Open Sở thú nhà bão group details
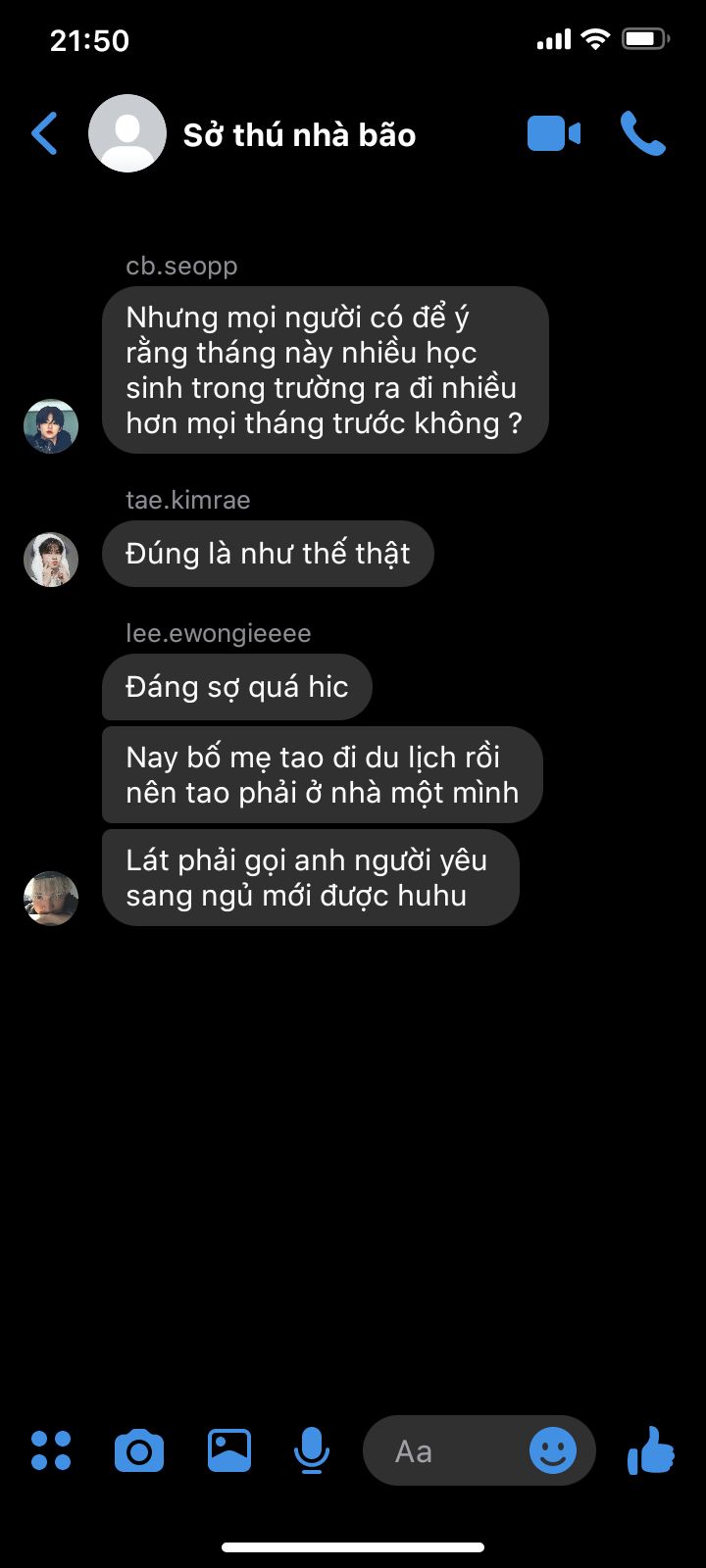The width and height of the screenshot is (706, 1568). [x=299, y=134]
